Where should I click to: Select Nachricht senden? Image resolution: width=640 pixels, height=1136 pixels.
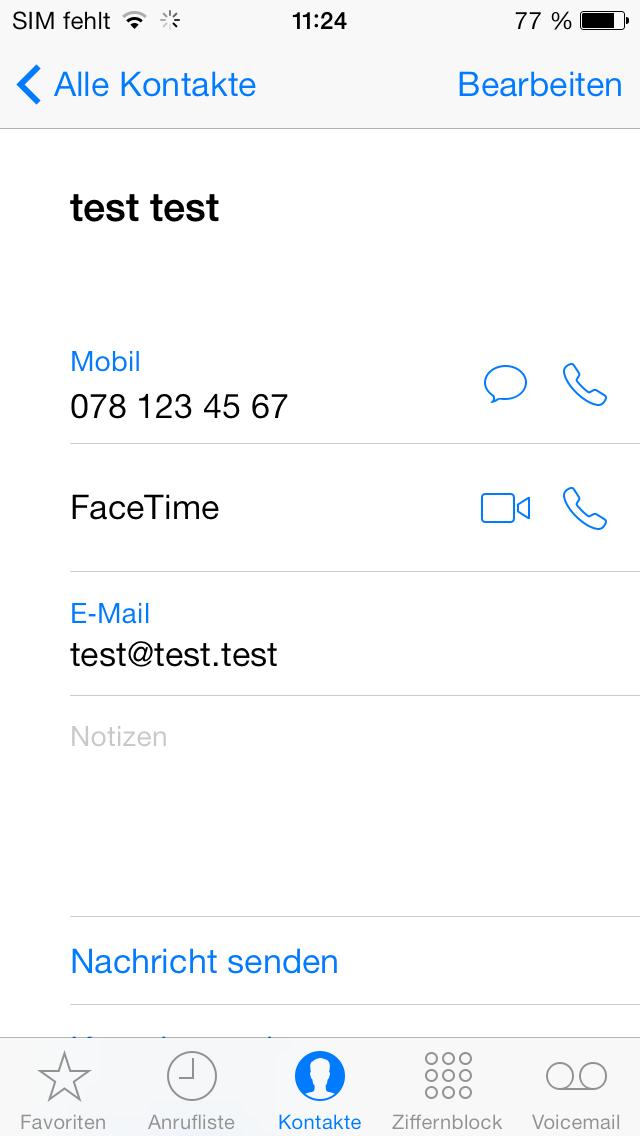pyautogui.click(x=355, y=961)
